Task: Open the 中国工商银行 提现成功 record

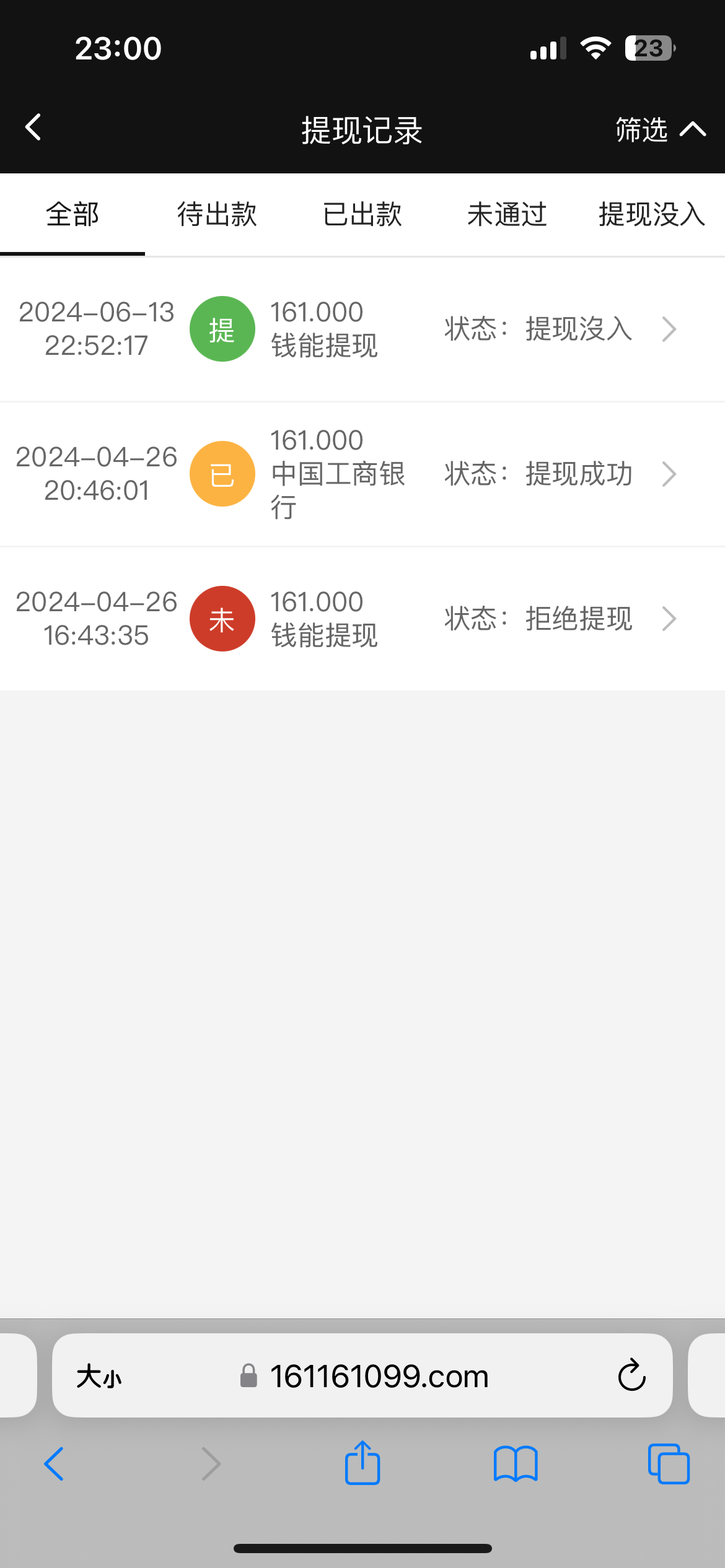Action: pyautogui.click(x=362, y=474)
